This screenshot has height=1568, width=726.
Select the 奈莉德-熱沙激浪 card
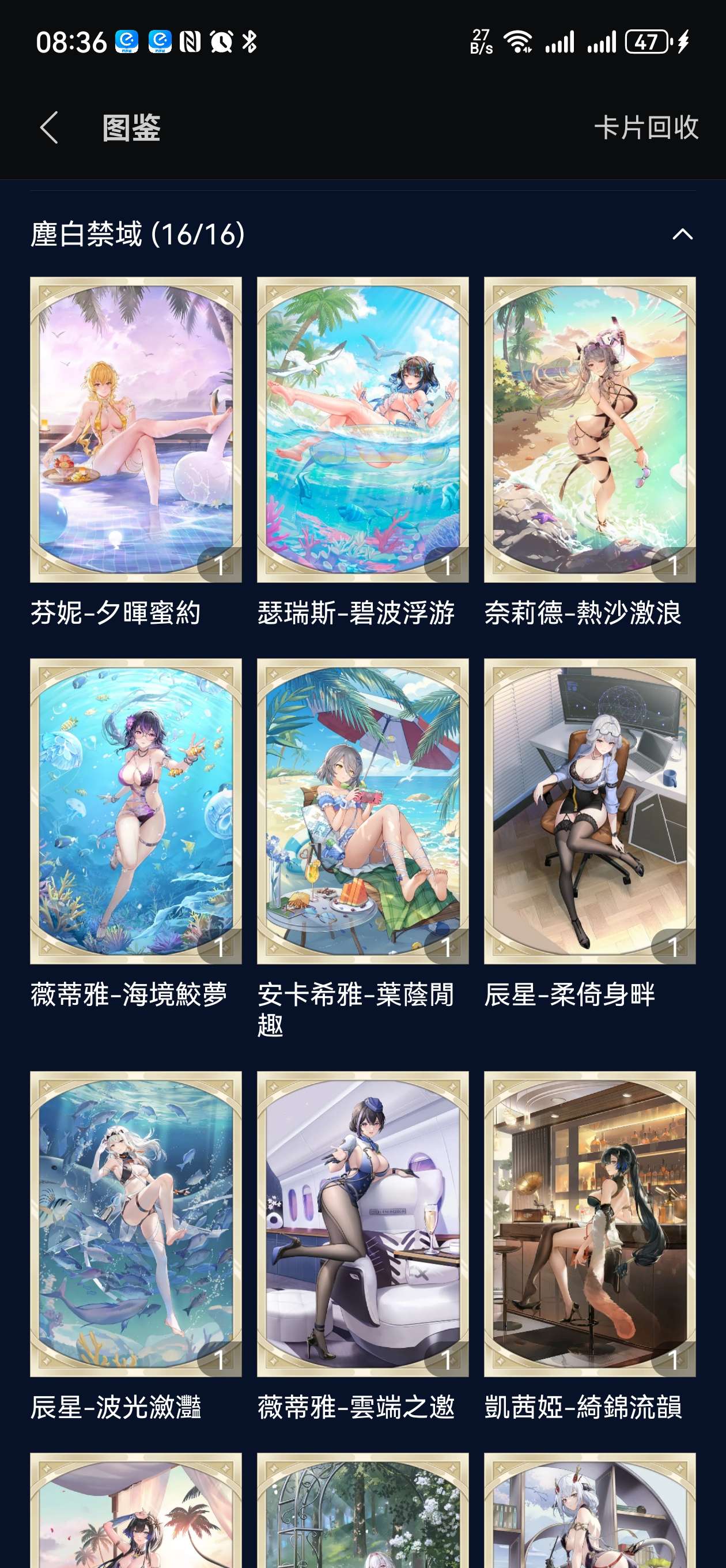click(x=589, y=429)
